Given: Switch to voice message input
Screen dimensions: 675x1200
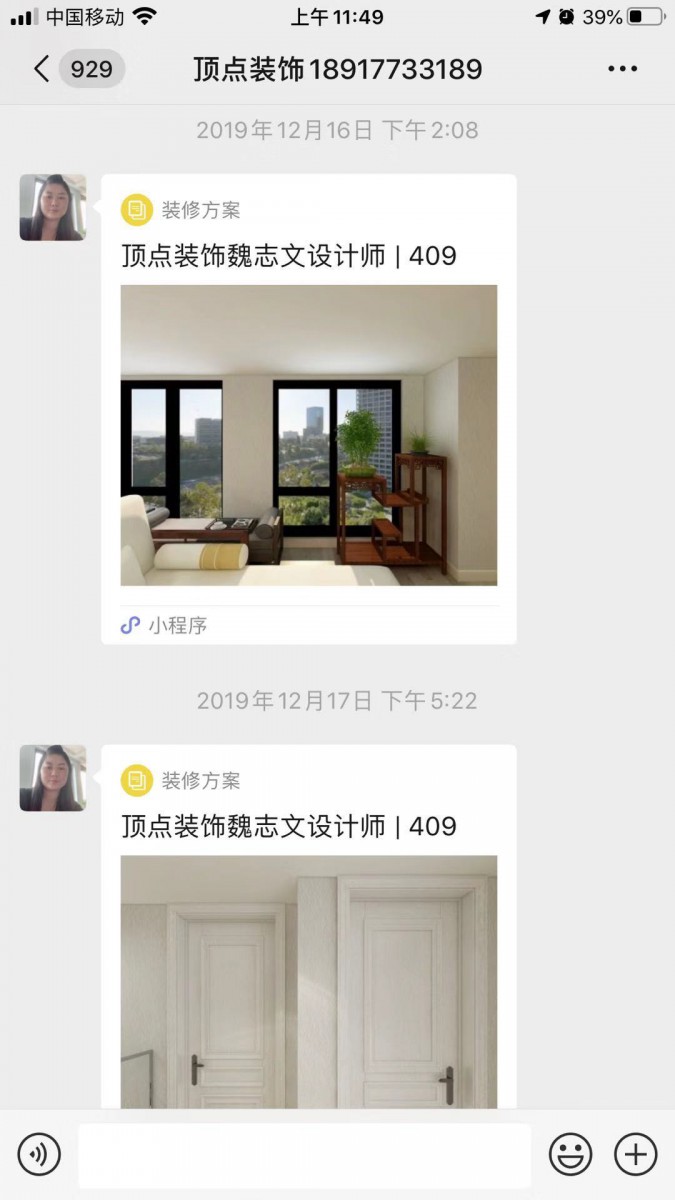Looking at the screenshot, I should coord(39,1155).
